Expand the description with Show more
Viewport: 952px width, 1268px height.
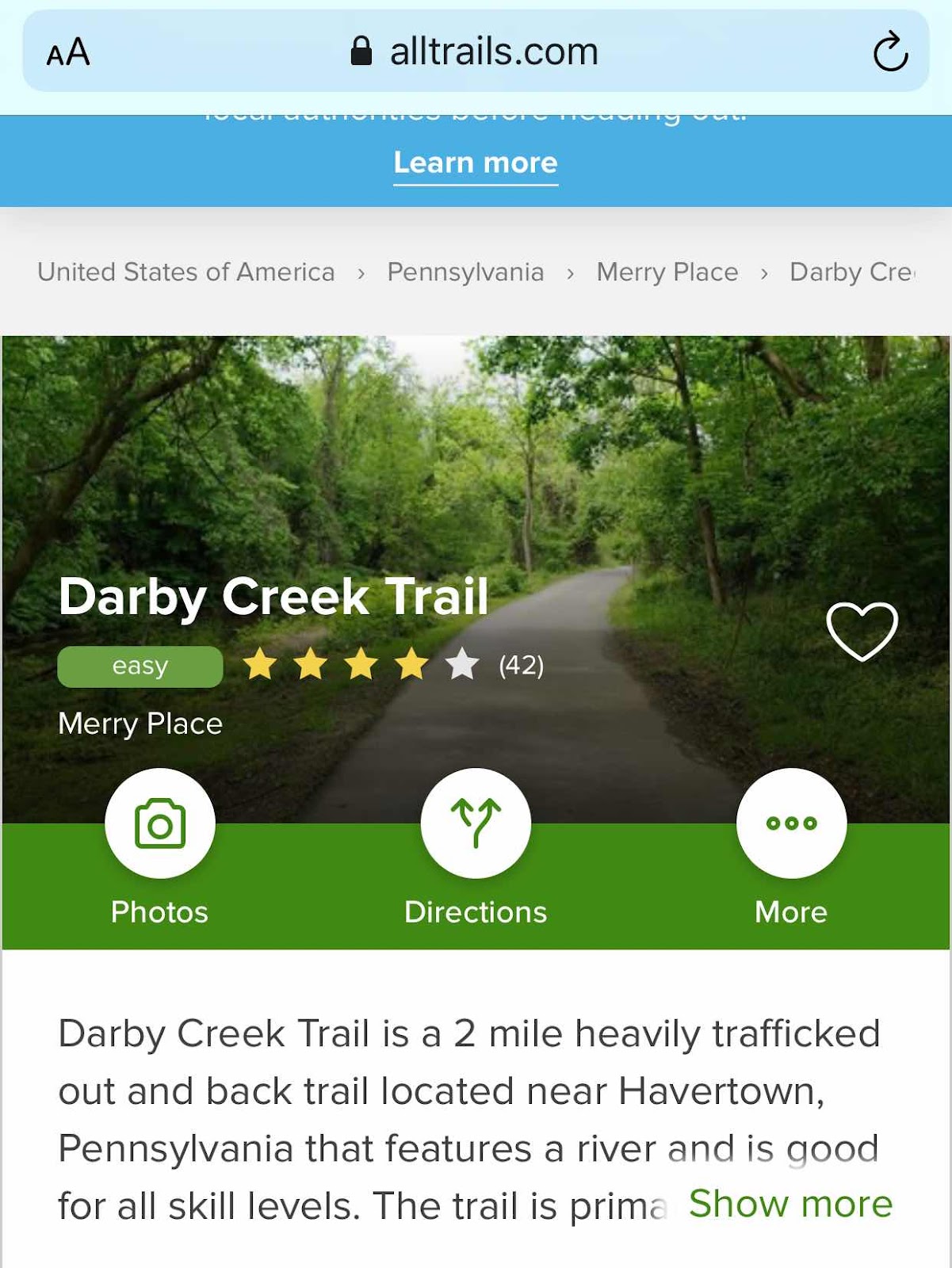click(x=790, y=1204)
